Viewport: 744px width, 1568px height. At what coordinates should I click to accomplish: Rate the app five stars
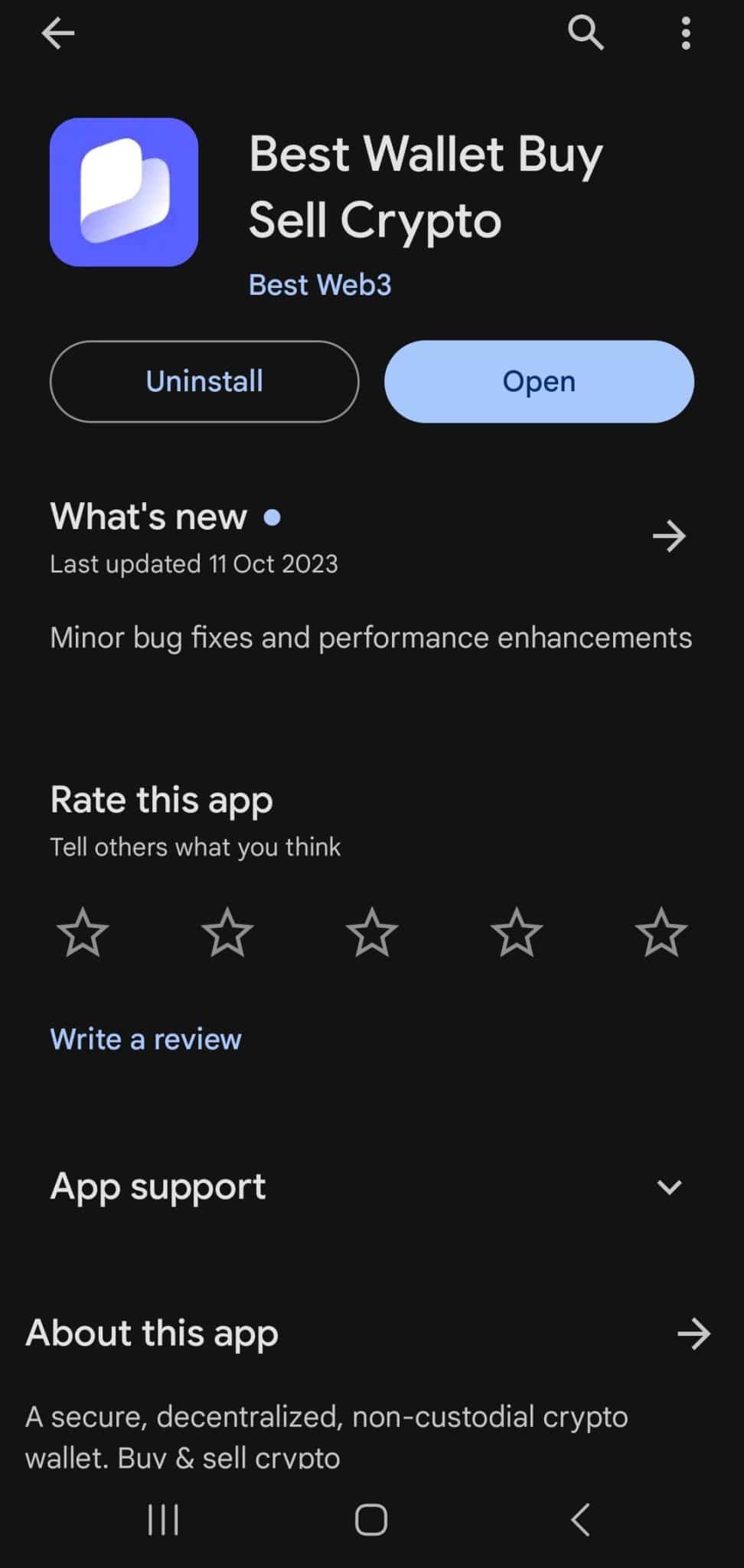pos(661,933)
